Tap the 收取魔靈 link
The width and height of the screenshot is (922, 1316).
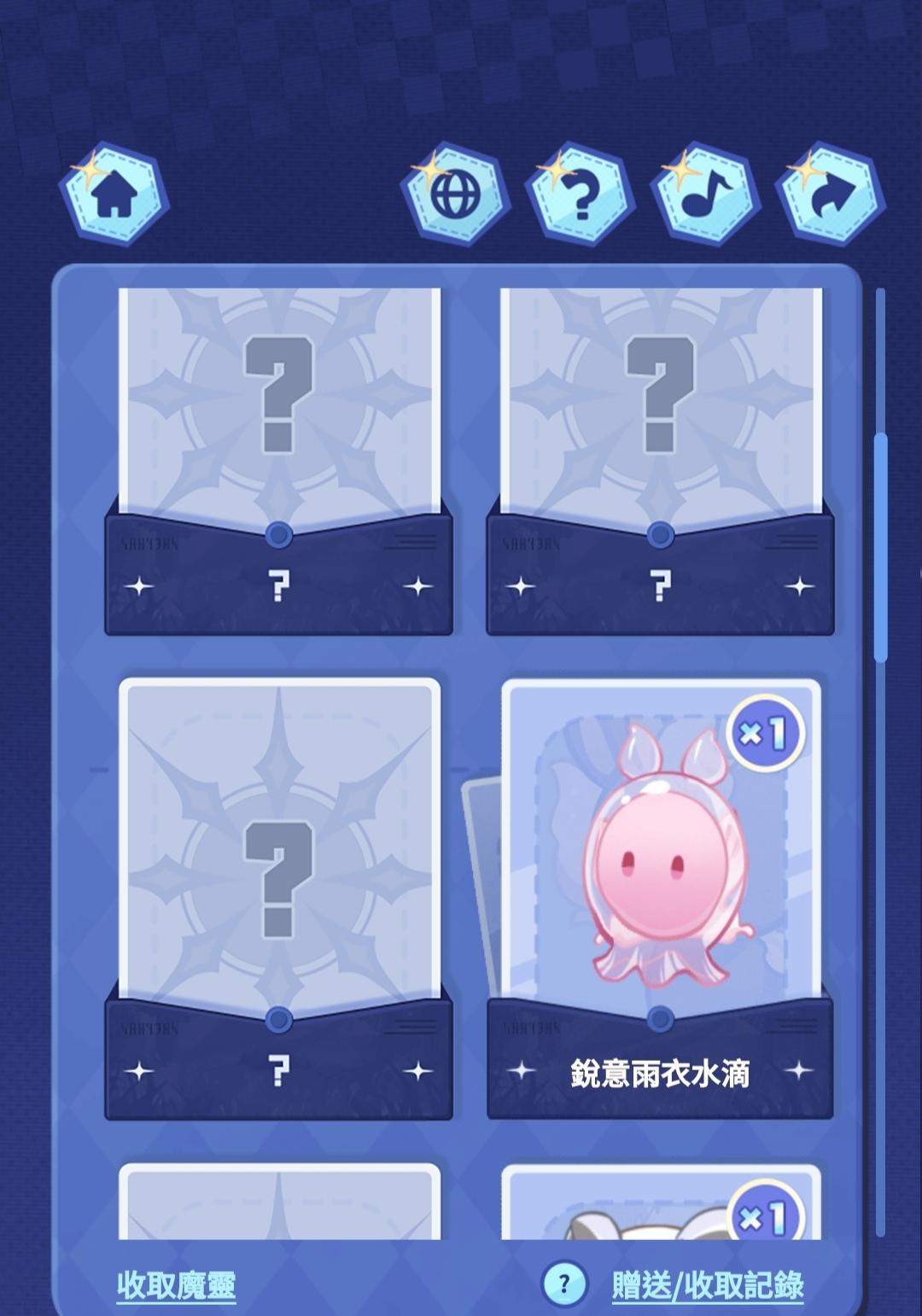(176, 1285)
